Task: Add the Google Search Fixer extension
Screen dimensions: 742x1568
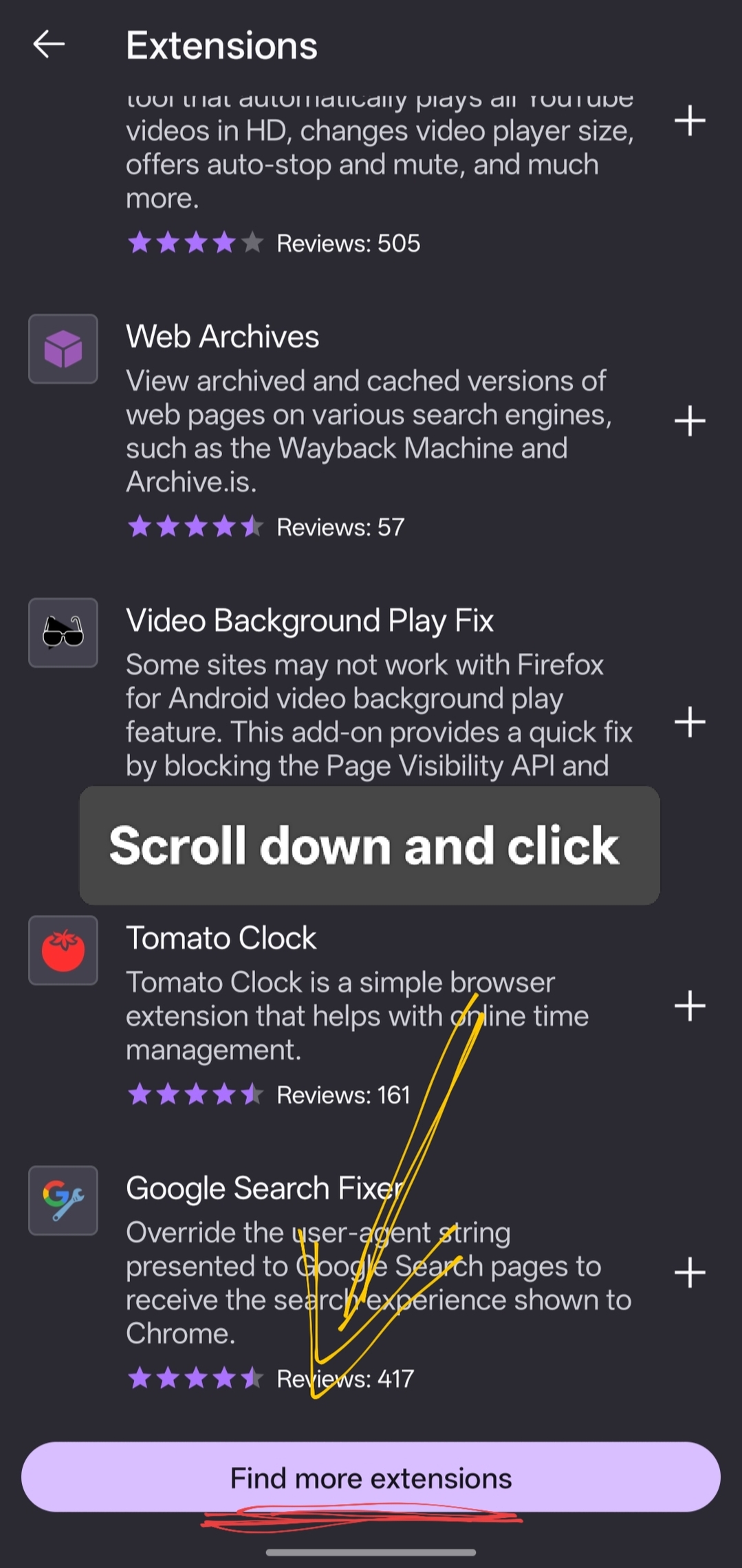Action: click(690, 1272)
